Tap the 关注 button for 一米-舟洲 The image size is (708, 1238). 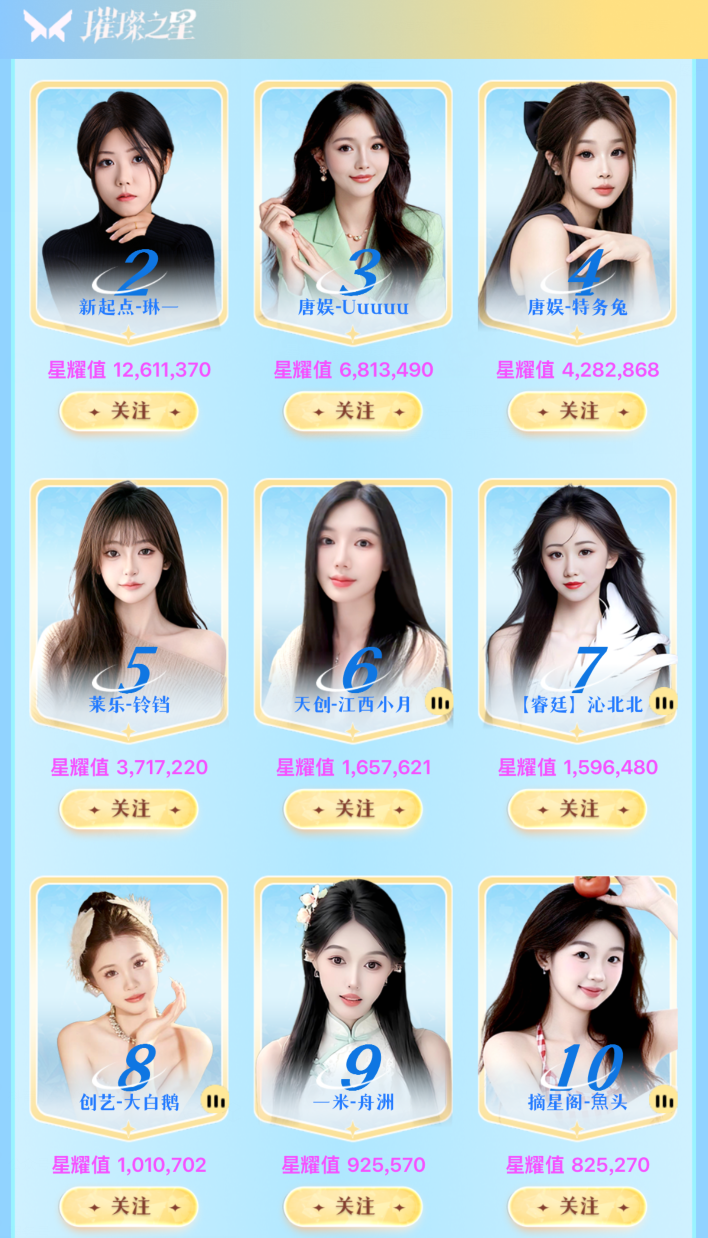[353, 1207]
